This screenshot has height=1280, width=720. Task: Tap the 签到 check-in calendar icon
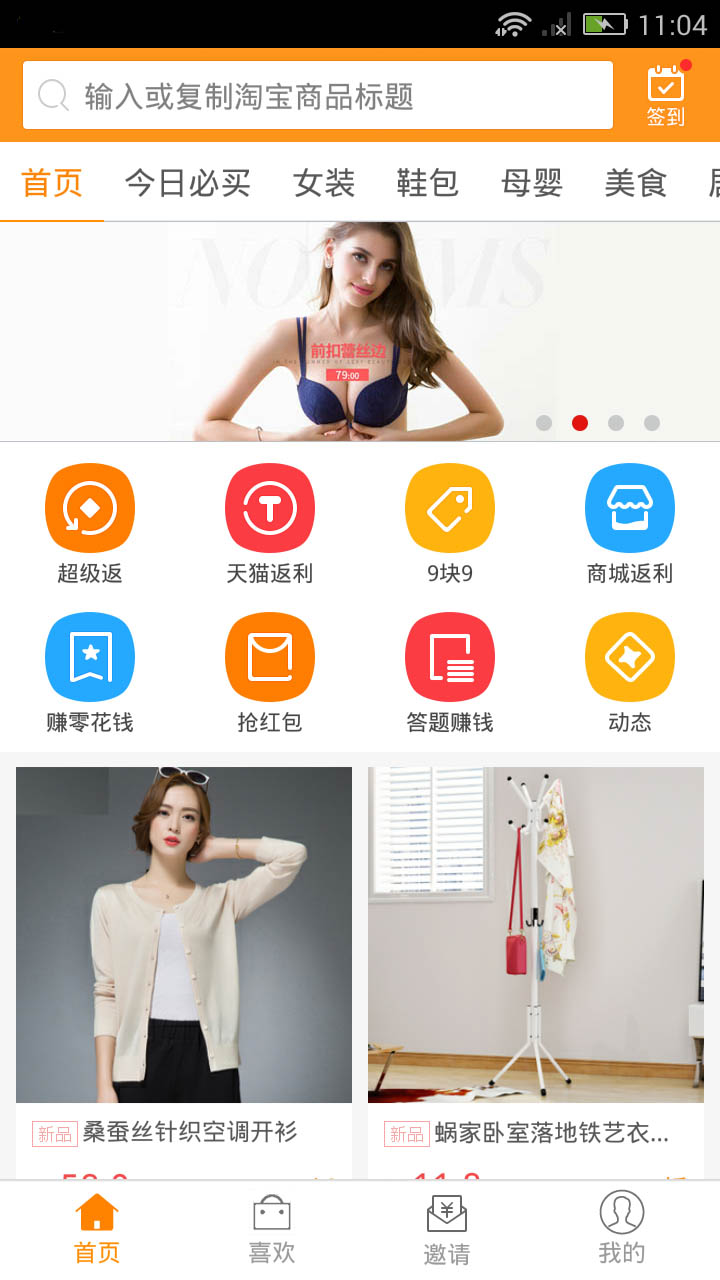point(666,95)
